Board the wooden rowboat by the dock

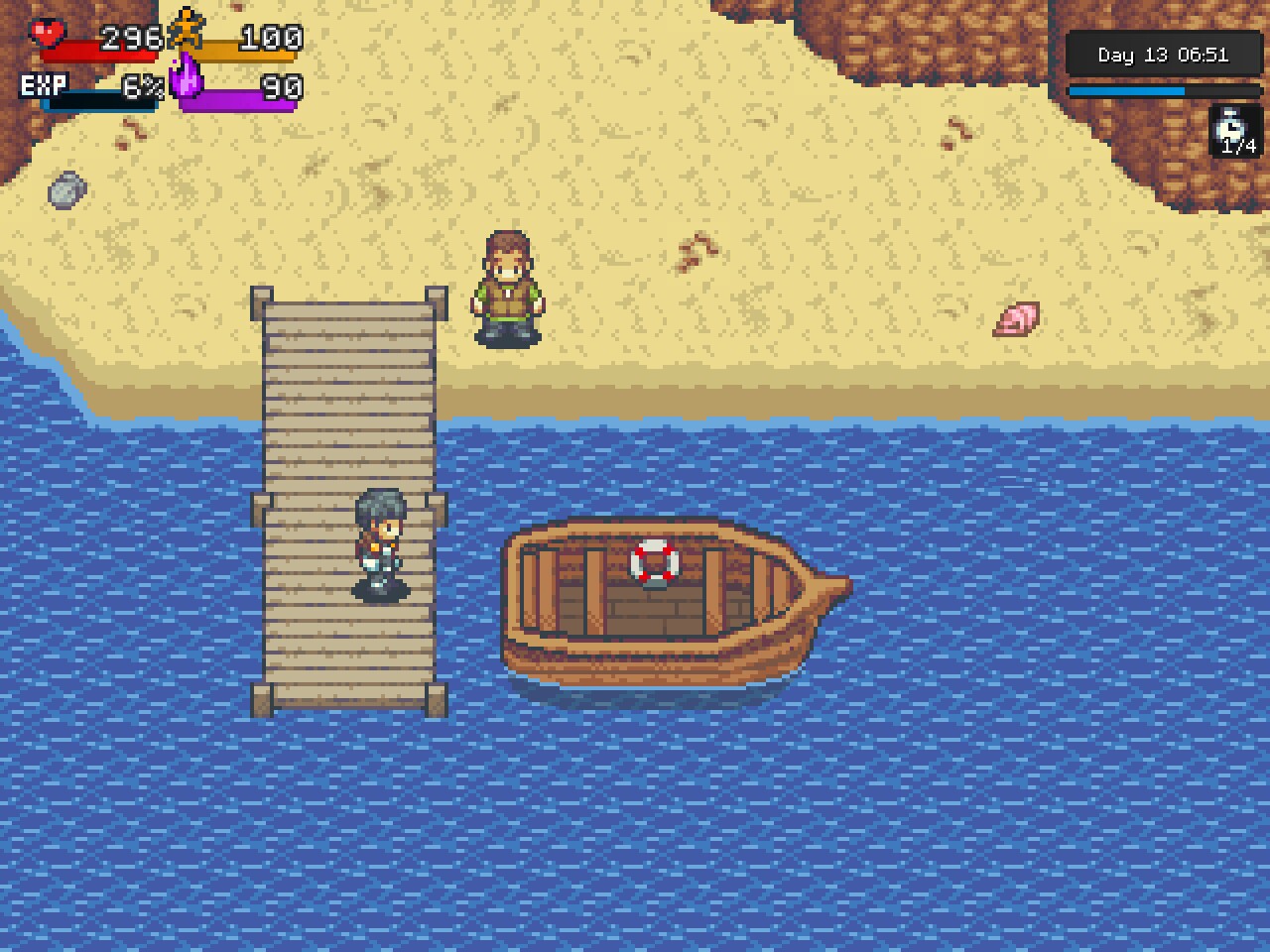(665, 603)
